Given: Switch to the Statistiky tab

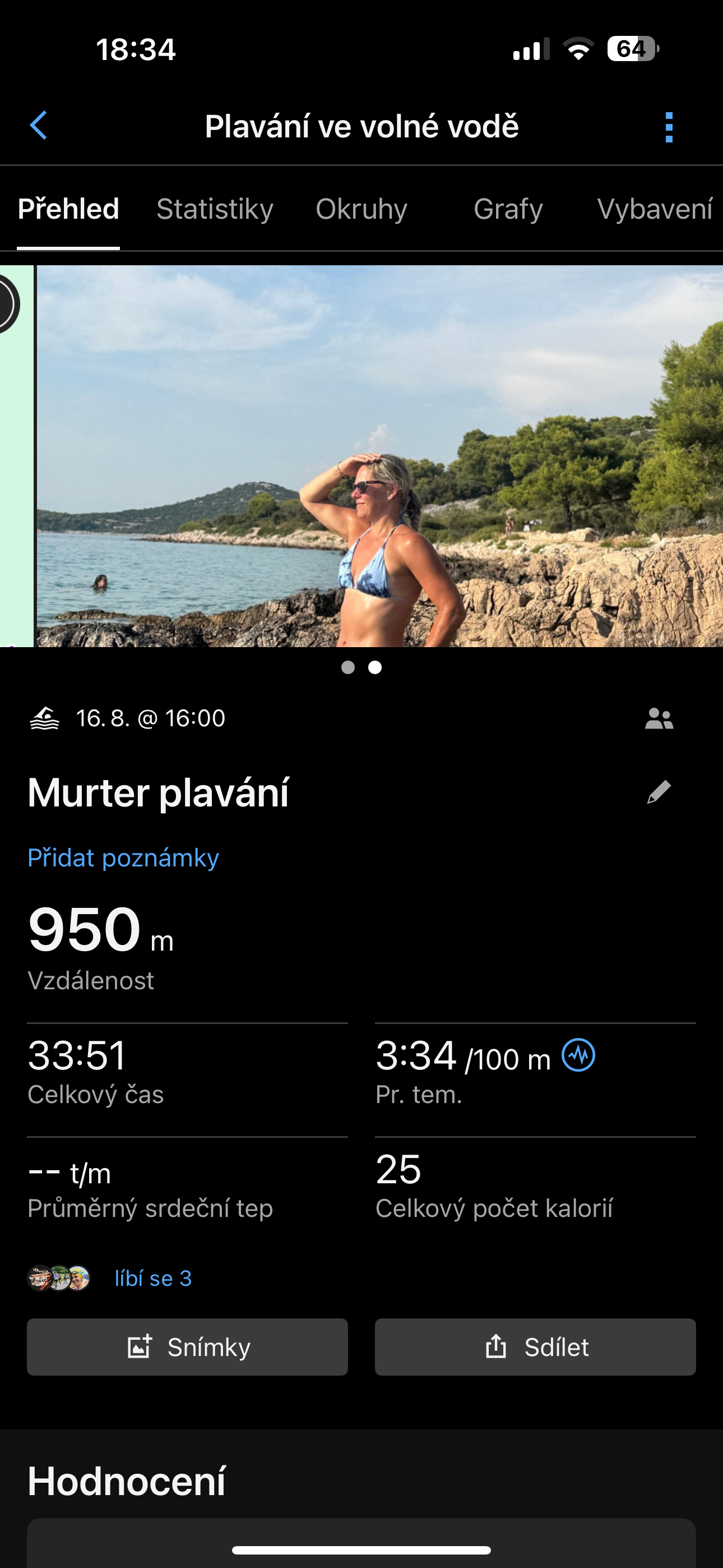Looking at the screenshot, I should [215, 209].
